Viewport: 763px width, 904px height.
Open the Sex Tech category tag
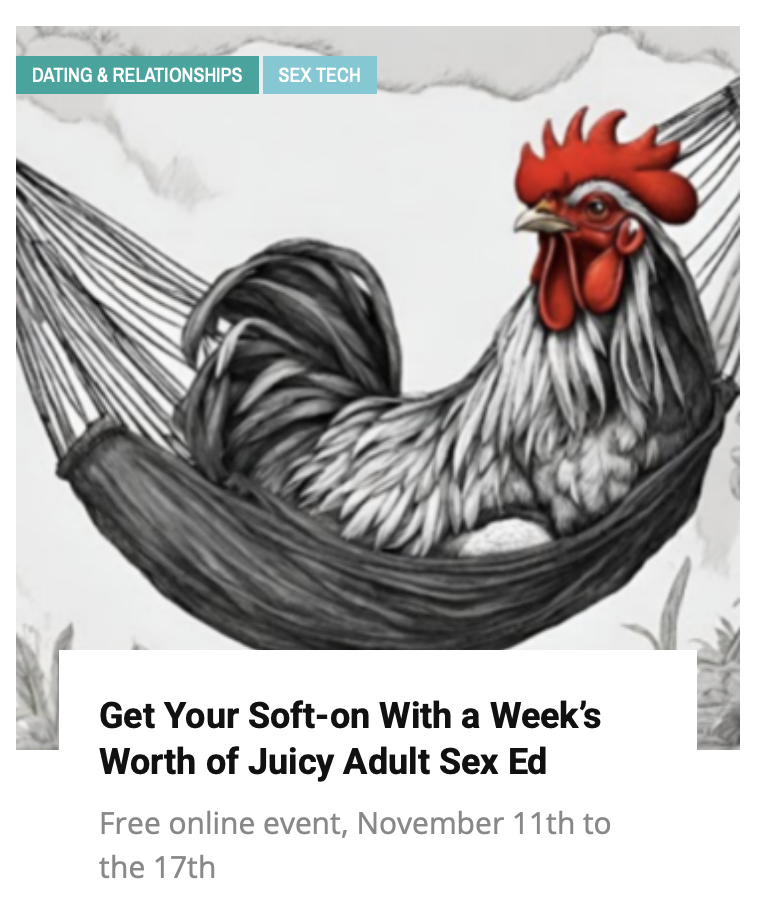[x=319, y=75]
